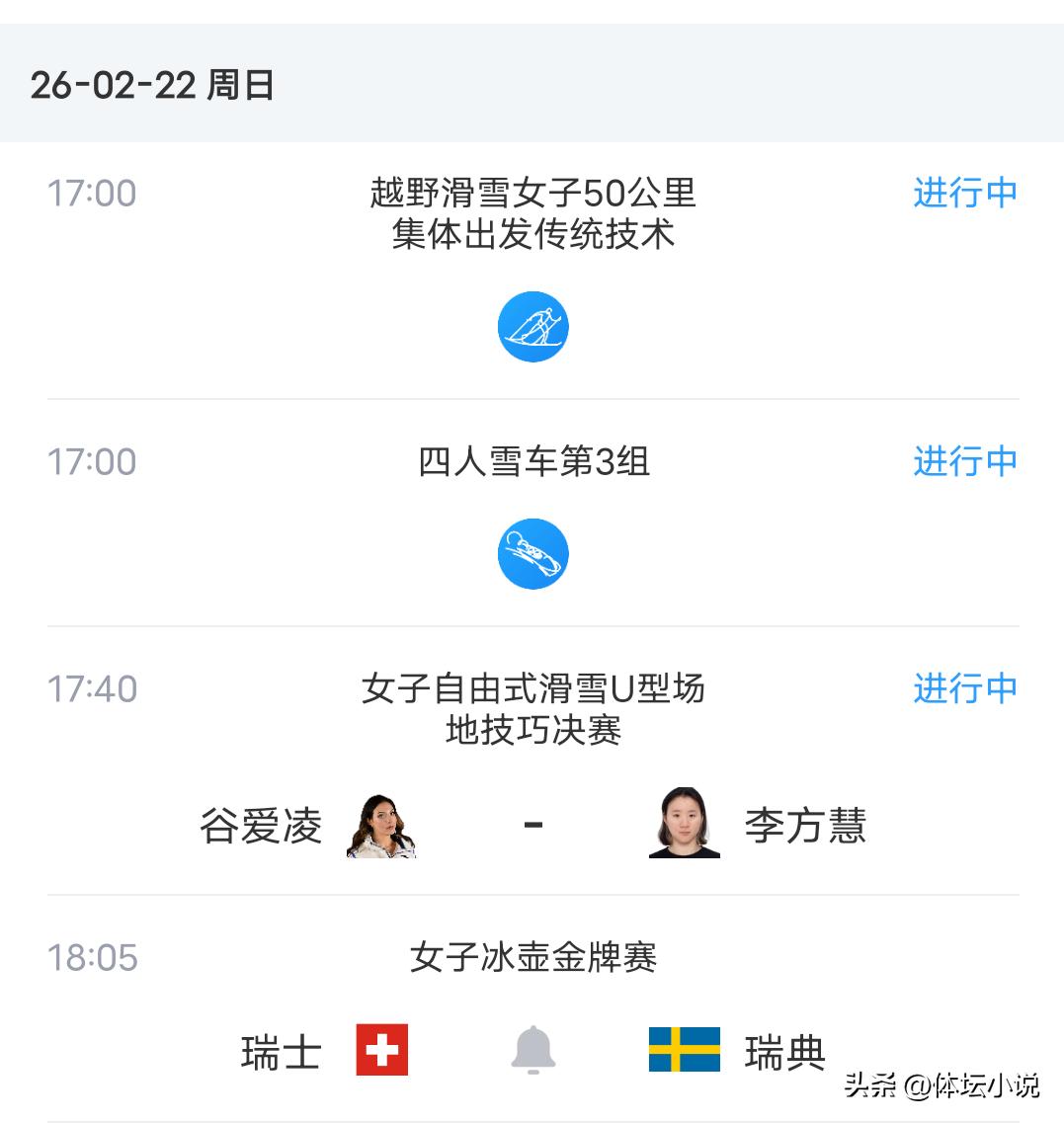Set reminder bell for 瑞士 vs 瑞典 match
The height and width of the screenshot is (1123, 1064).
532,1049
